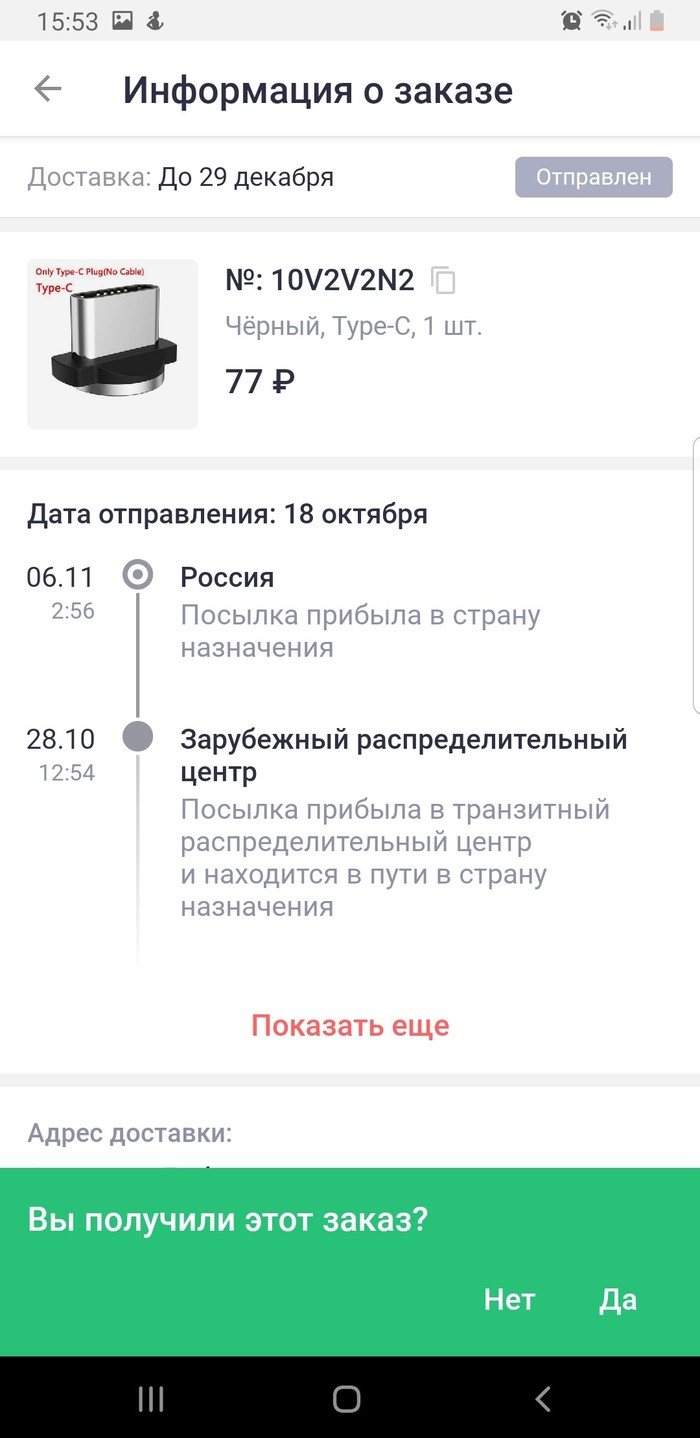Go back from order information

click(48, 89)
